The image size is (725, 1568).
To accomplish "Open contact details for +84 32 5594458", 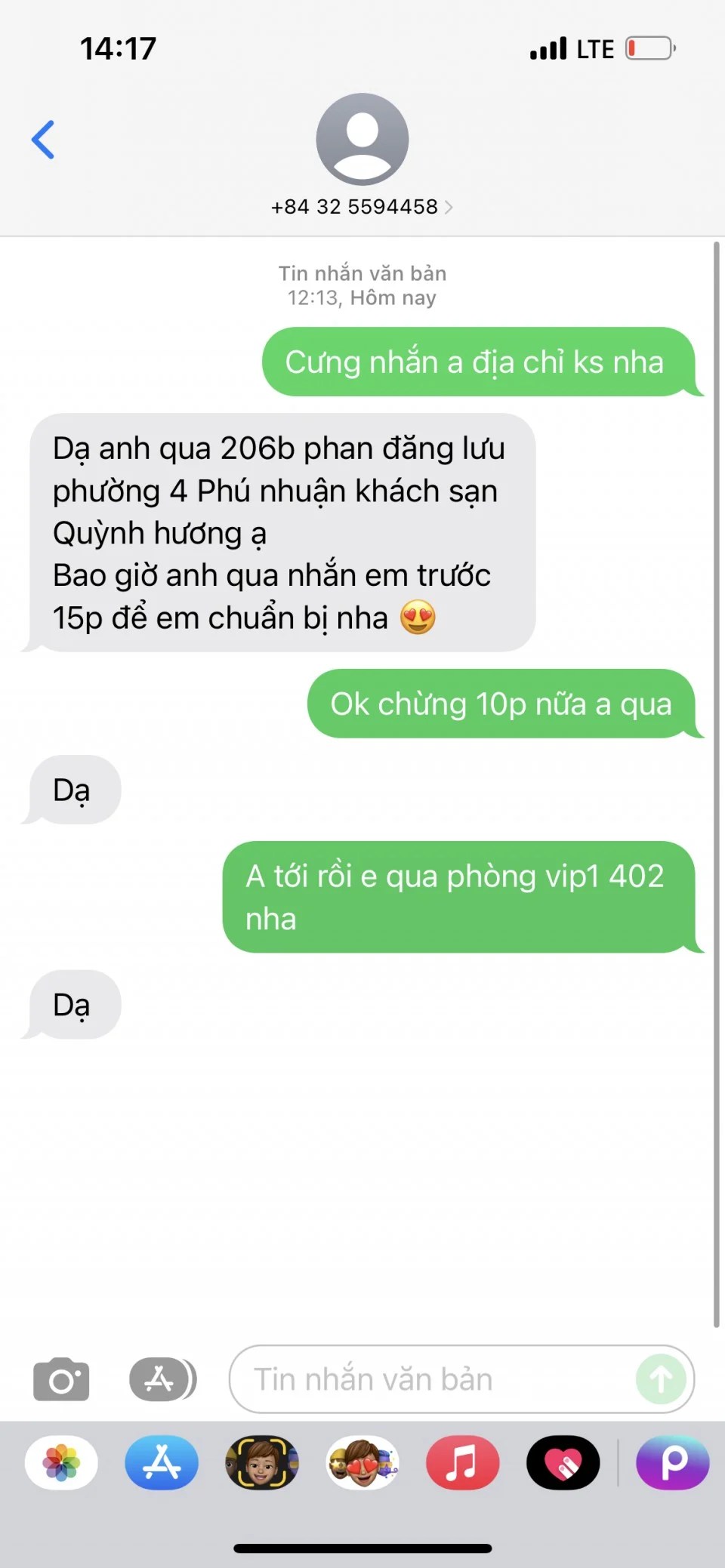I will 362,206.
